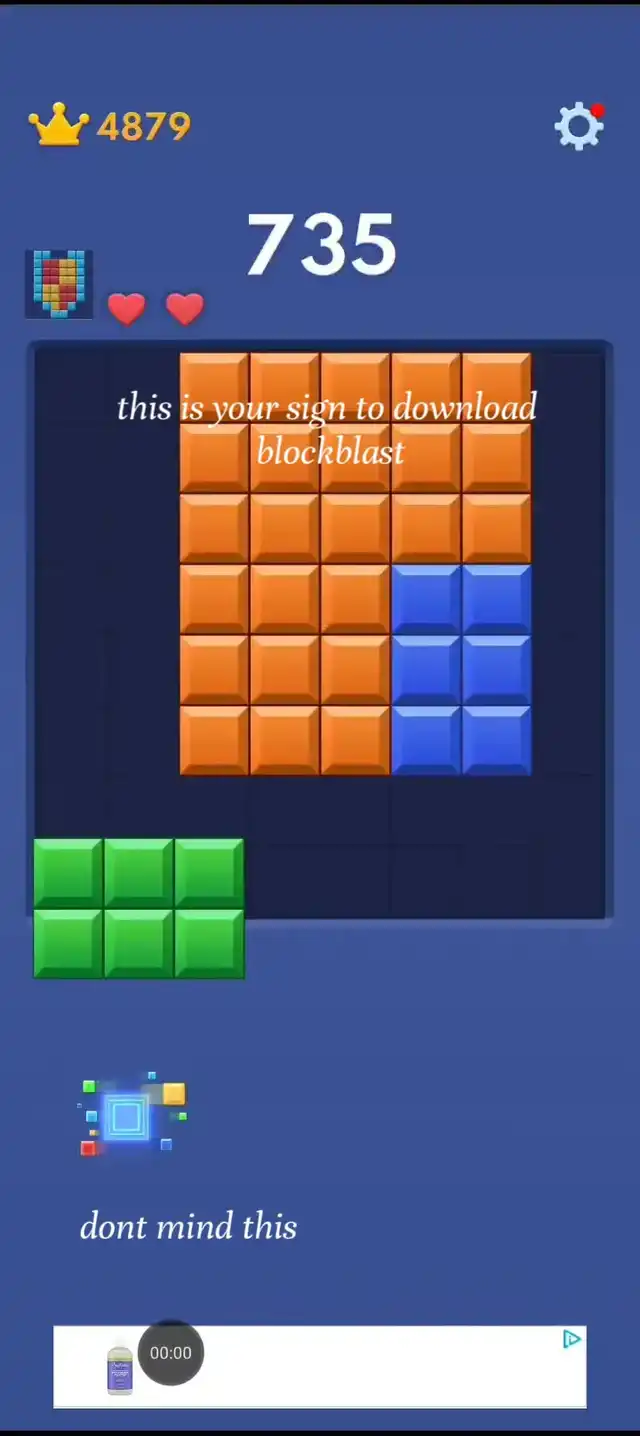Open the settings gear

click(579, 127)
